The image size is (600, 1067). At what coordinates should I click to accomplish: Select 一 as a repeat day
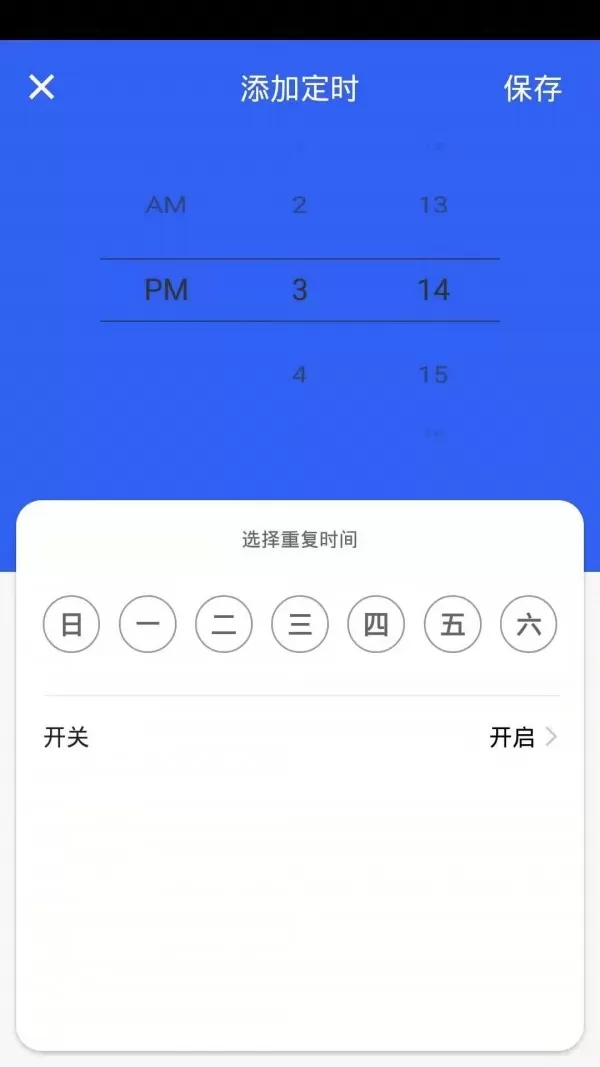pos(148,625)
